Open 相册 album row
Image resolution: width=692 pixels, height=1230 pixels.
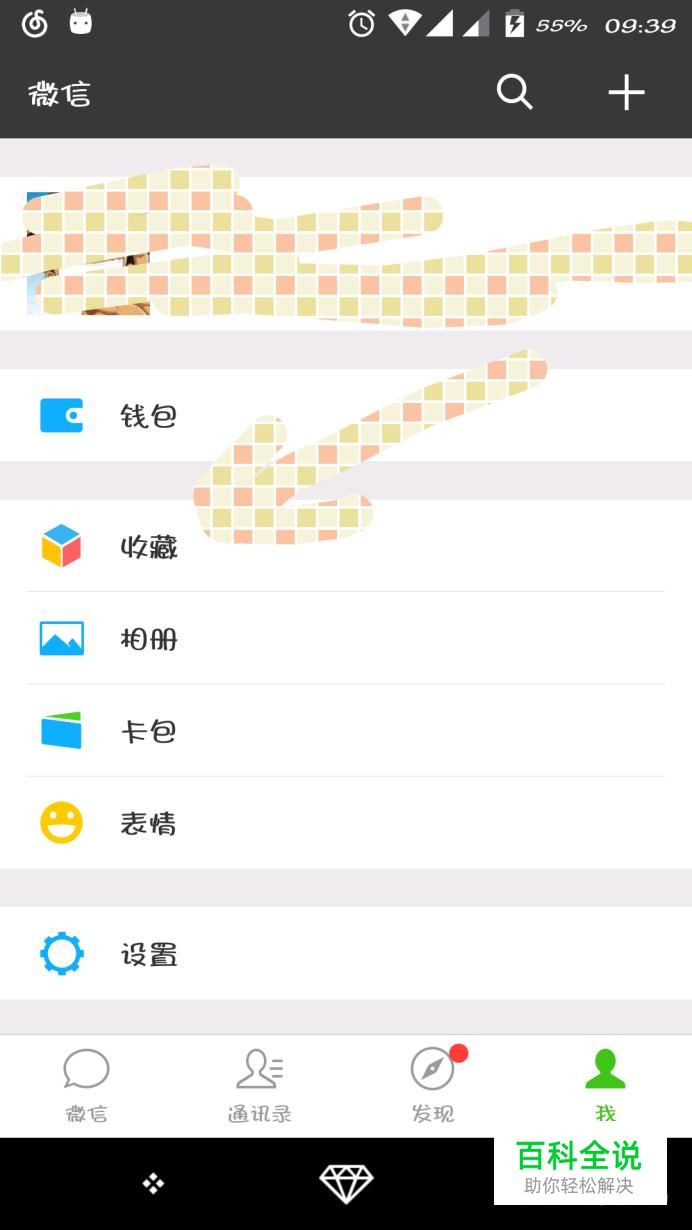[346, 638]
